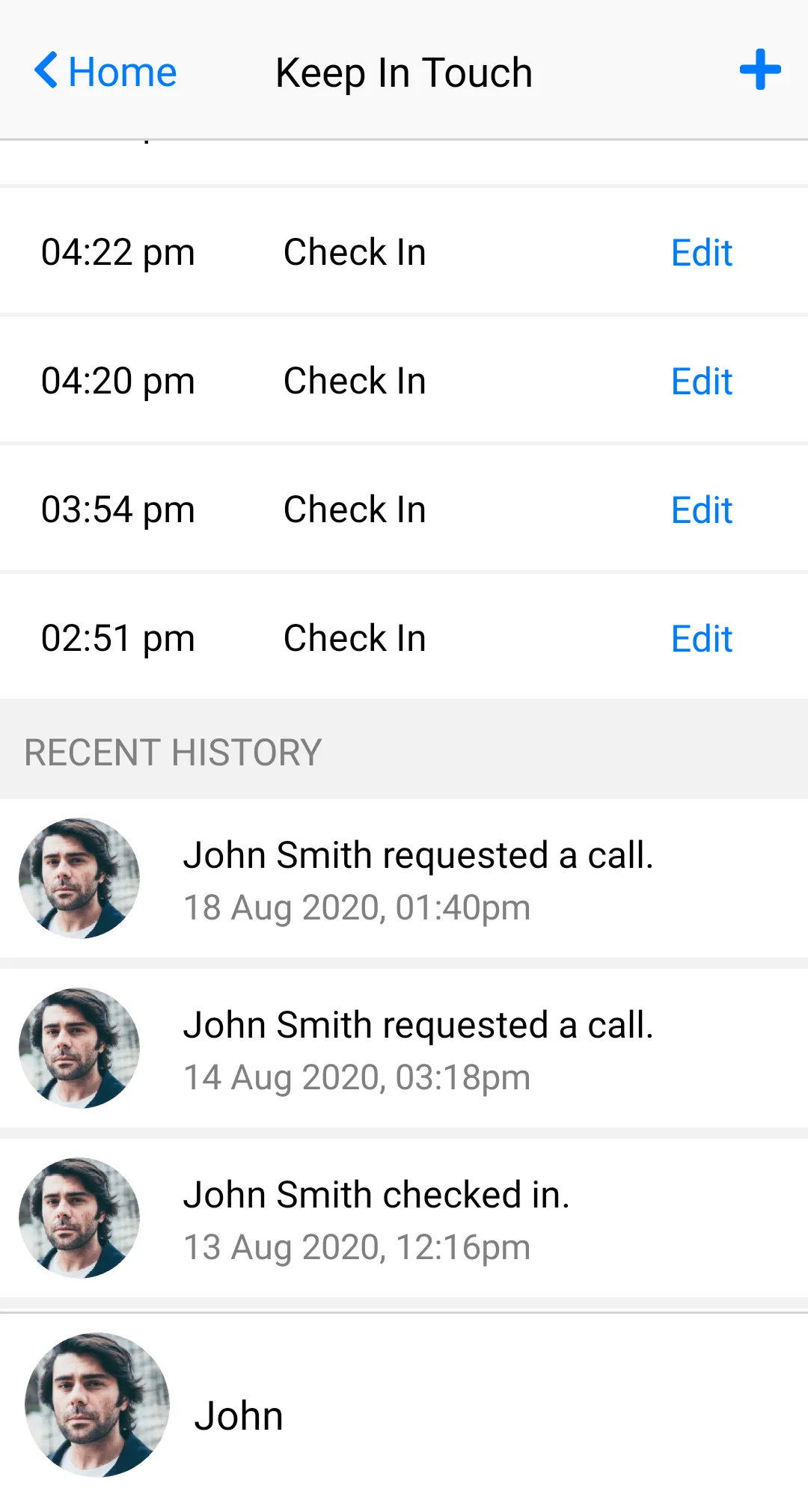Edit the 04:22 pm Check In
This screenshot has width=808, height=1512.
pyautogui.click(x=700, y=253)
